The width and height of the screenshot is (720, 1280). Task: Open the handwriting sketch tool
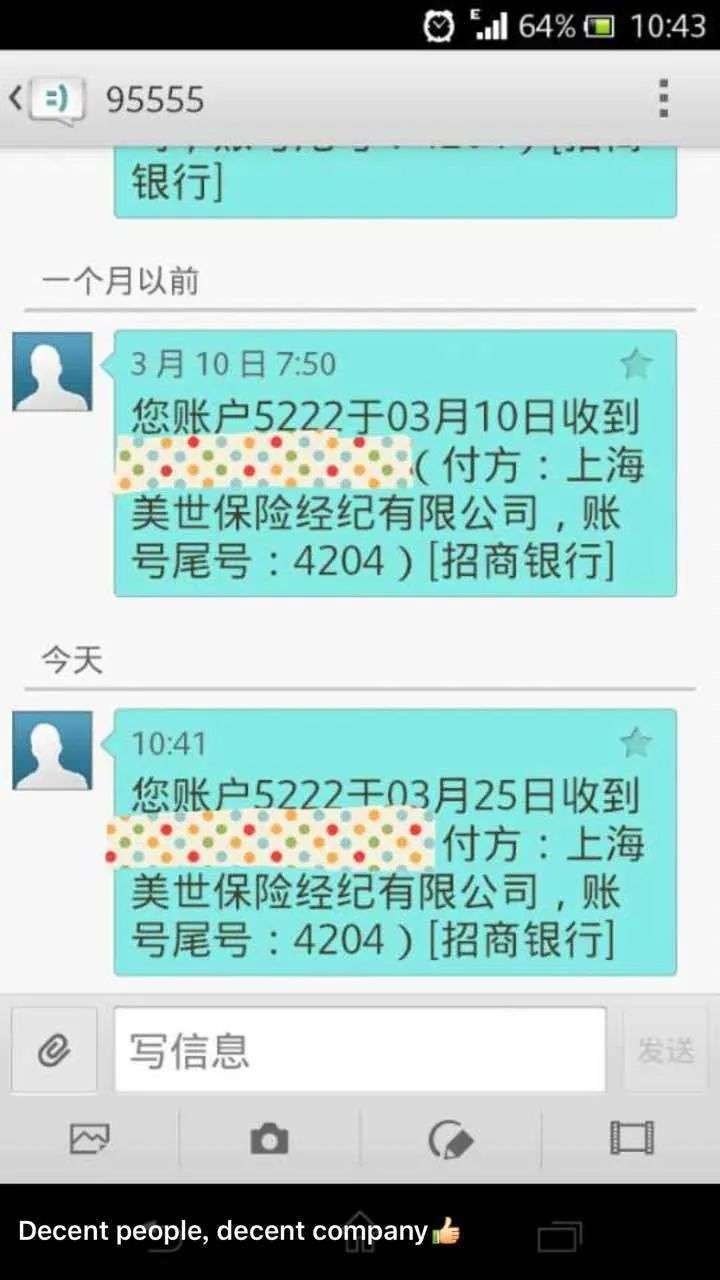coord(450,1138)
